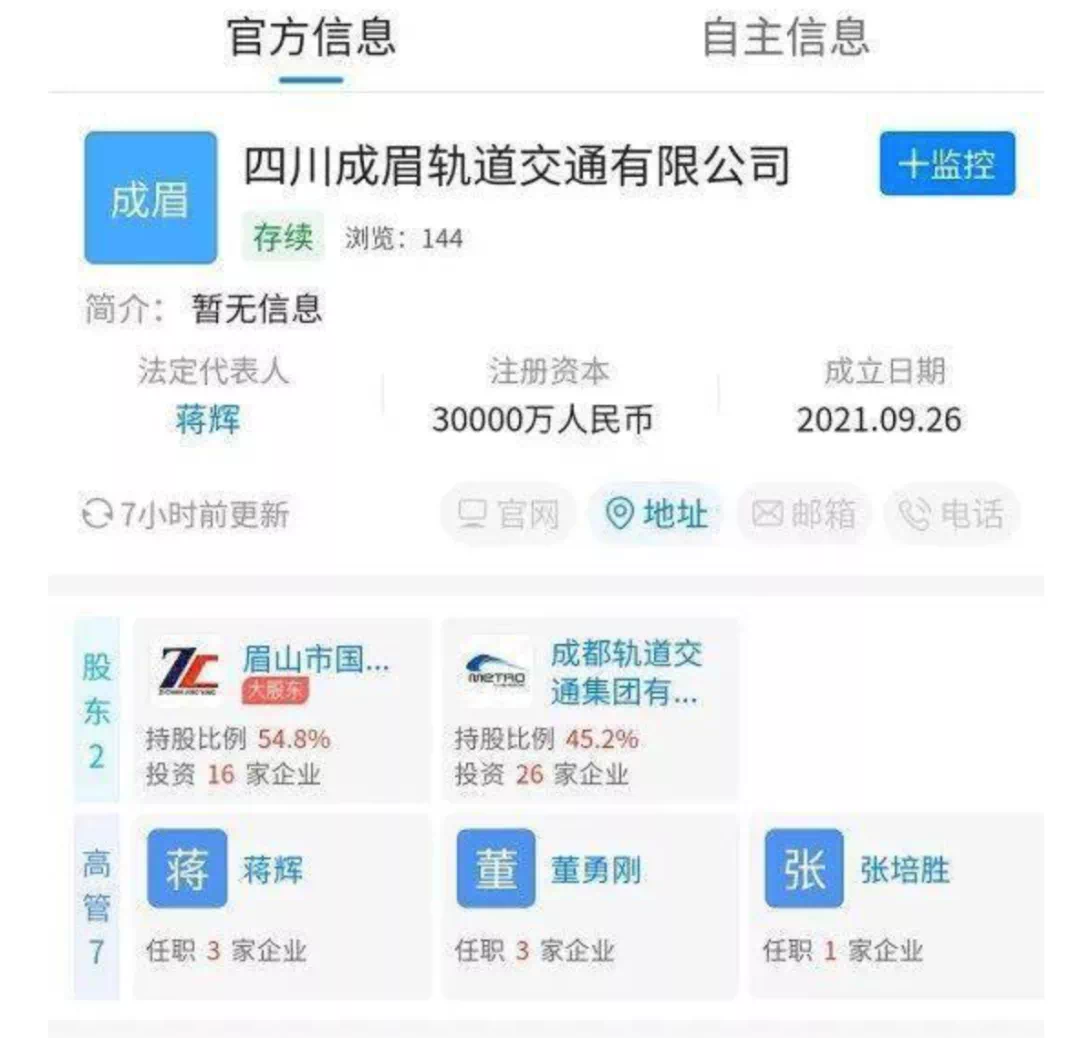Open legal representative 蒋辉's profile link

[208, 419]
